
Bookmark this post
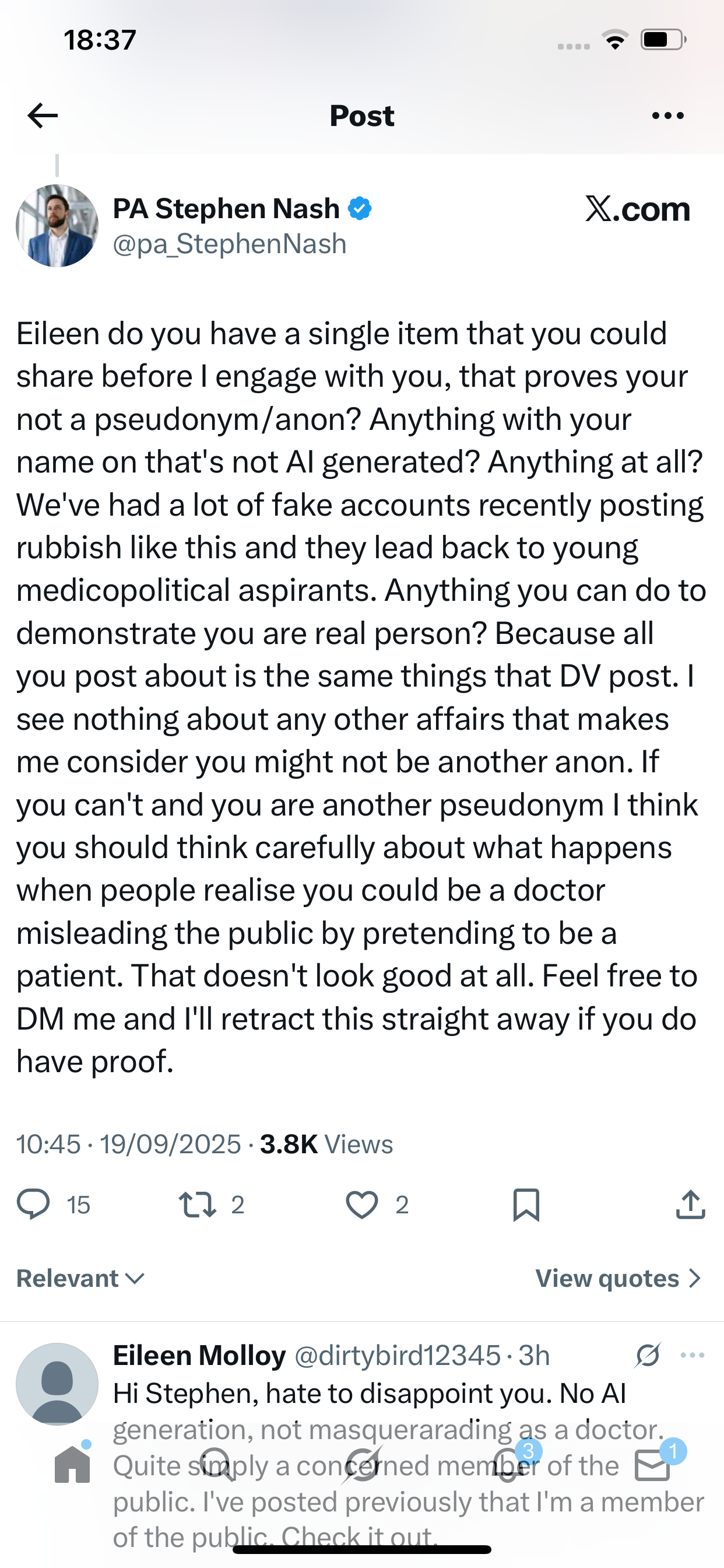point(526,1205)
